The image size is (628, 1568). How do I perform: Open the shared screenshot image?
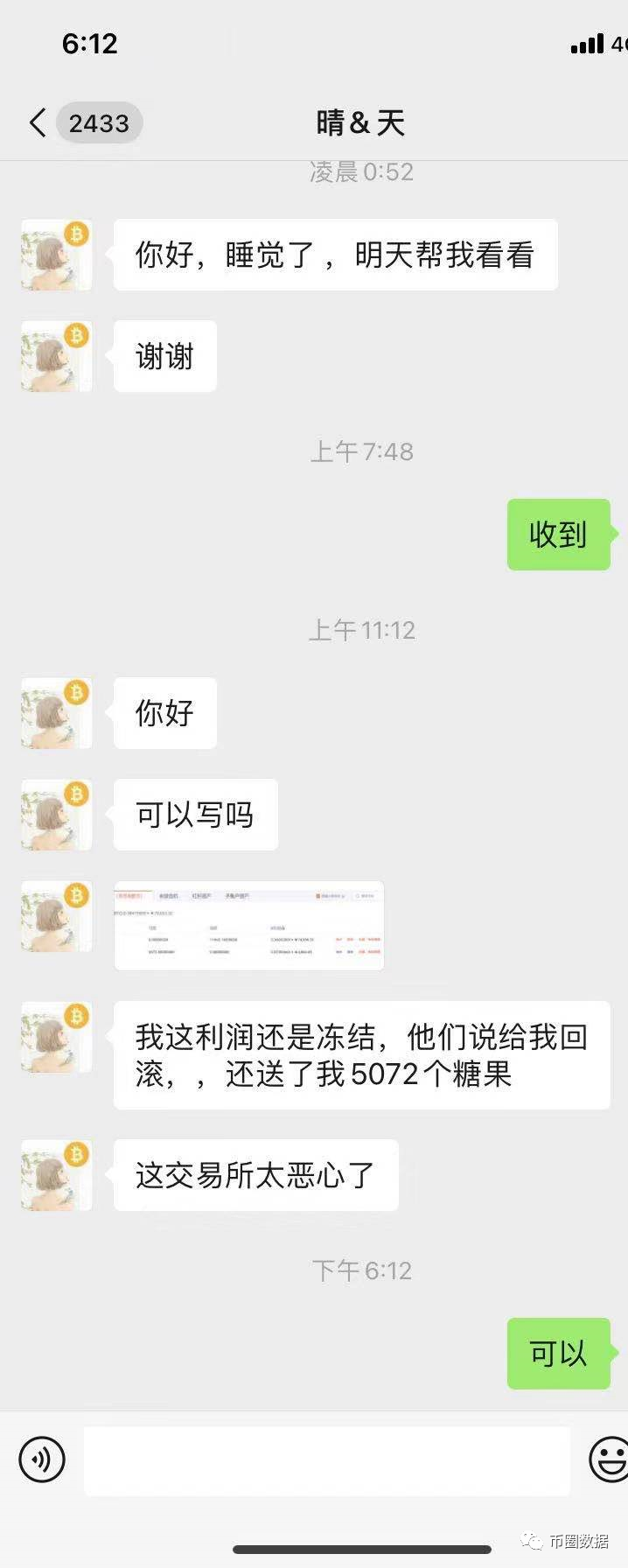pyautogui.click(x=248, y=925)
